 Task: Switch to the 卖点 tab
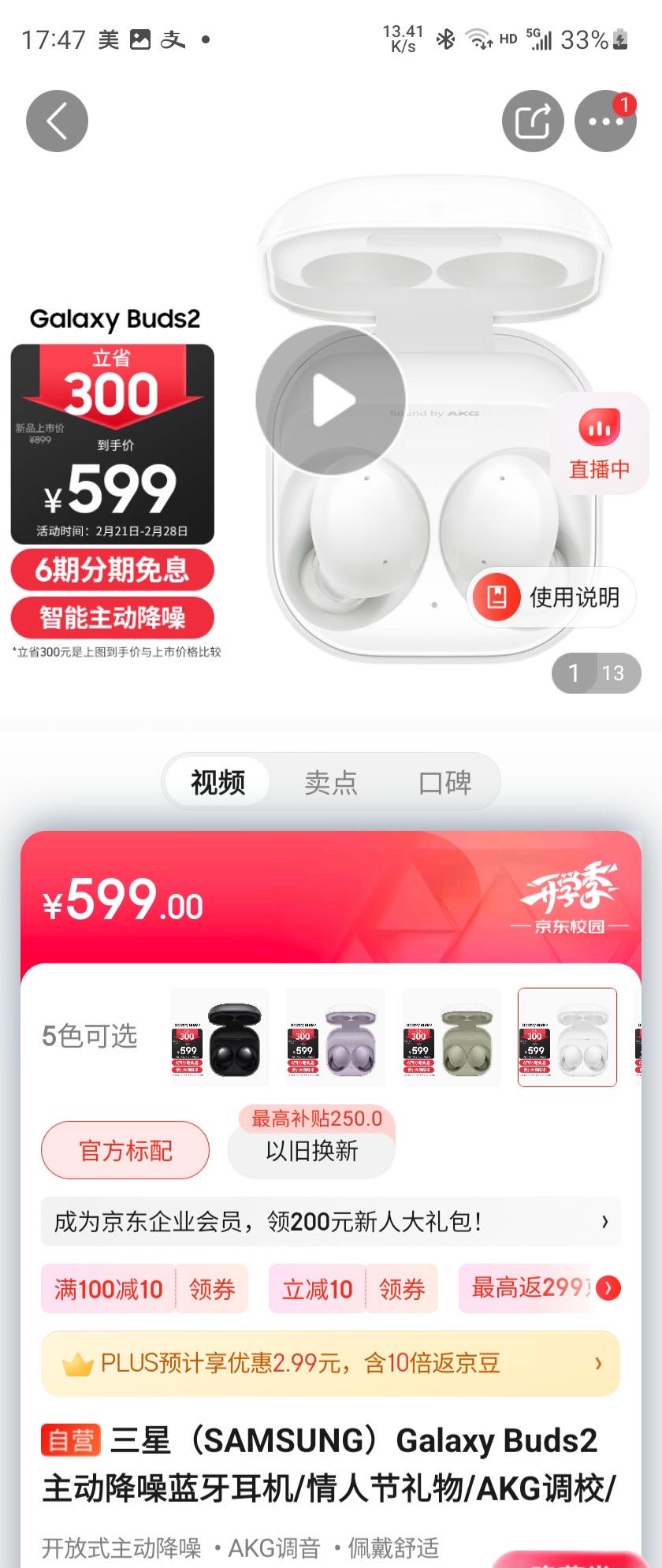tap(331, 782)
